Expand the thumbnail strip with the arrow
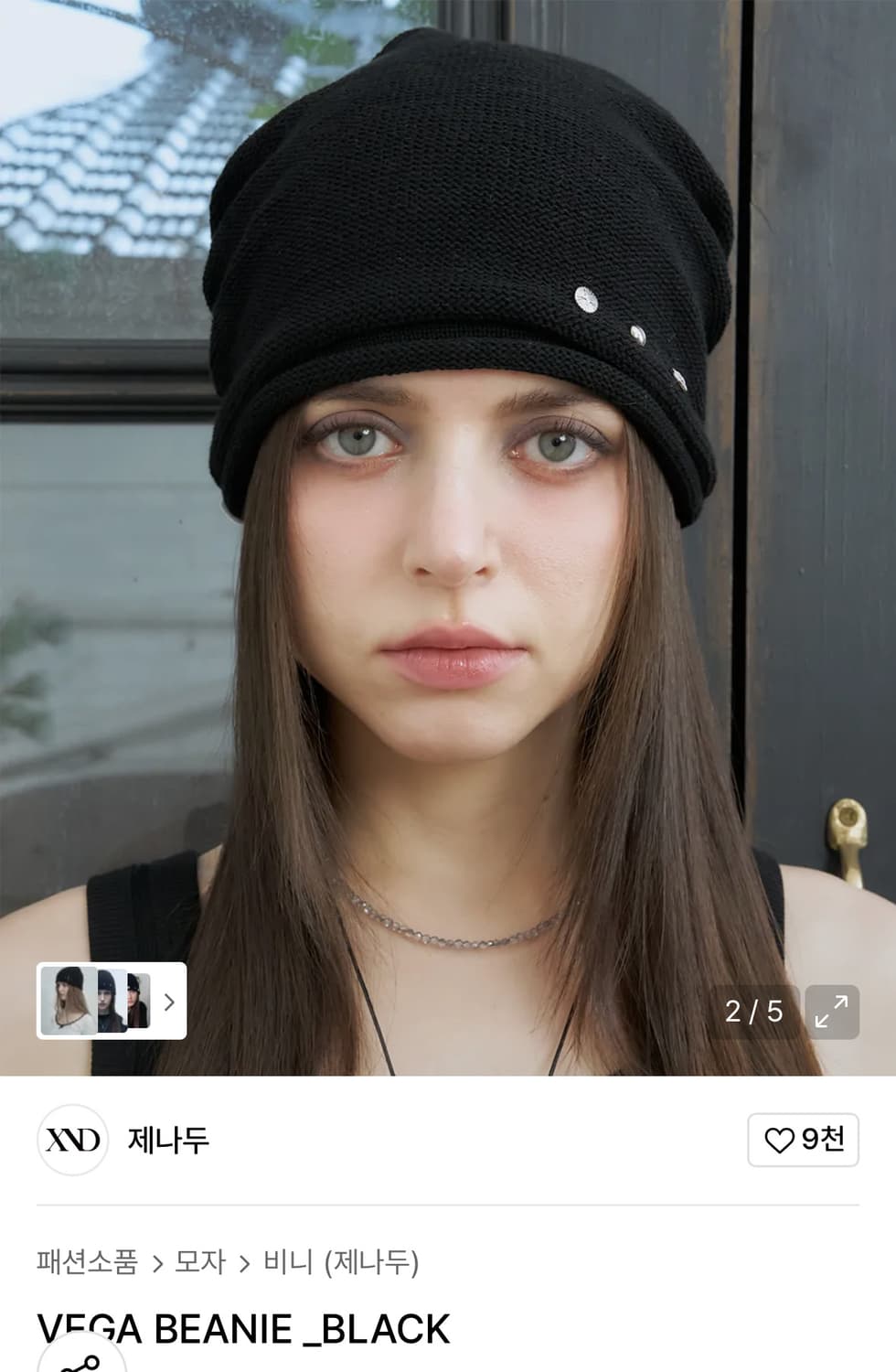Image resolution: width=896 pixels, height=1372 pixels. 167,1002
